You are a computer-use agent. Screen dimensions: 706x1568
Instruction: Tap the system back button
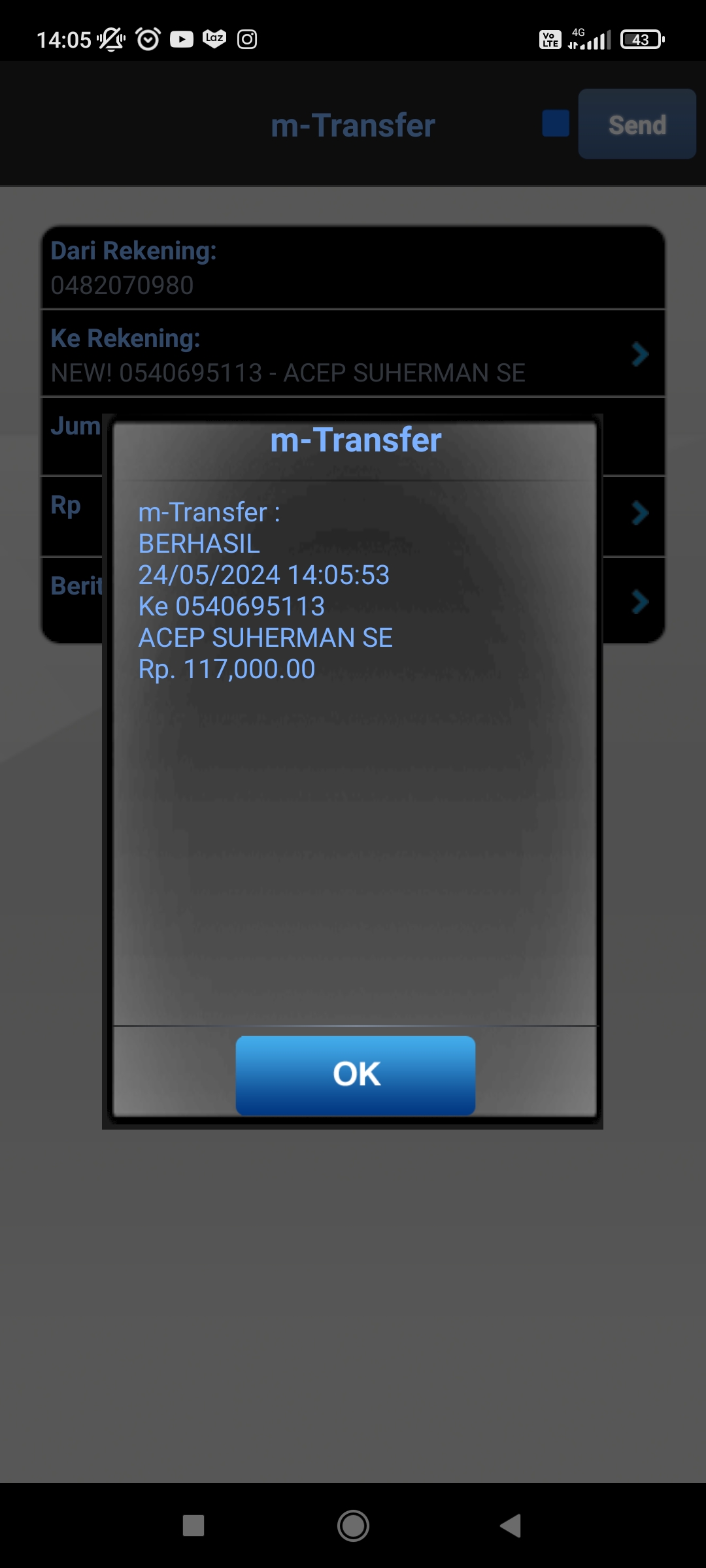(510, 1526)
